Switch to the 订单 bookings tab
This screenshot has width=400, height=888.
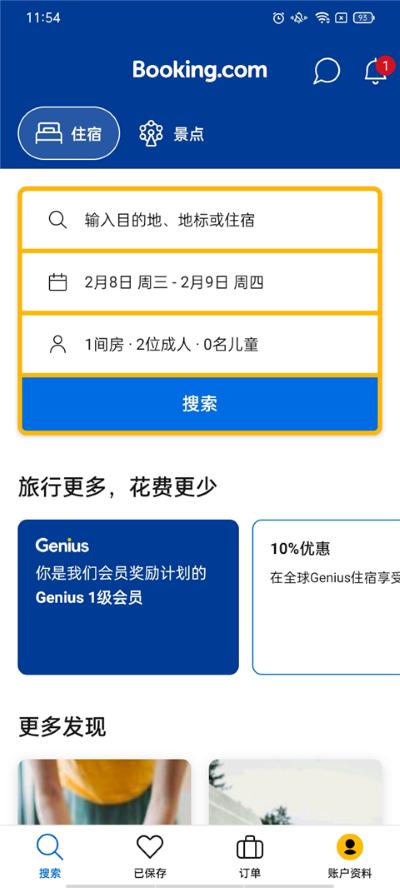(250, 856)
